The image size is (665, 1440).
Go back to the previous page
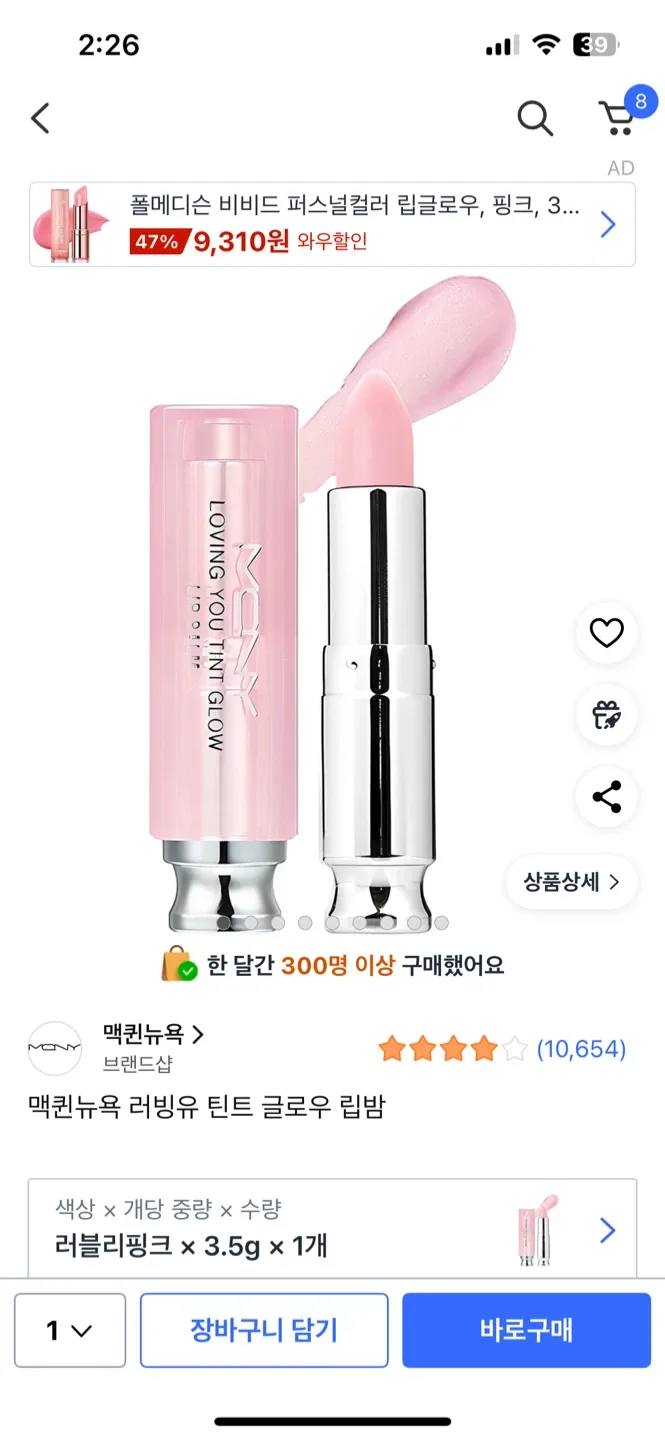tap(40, 119)
